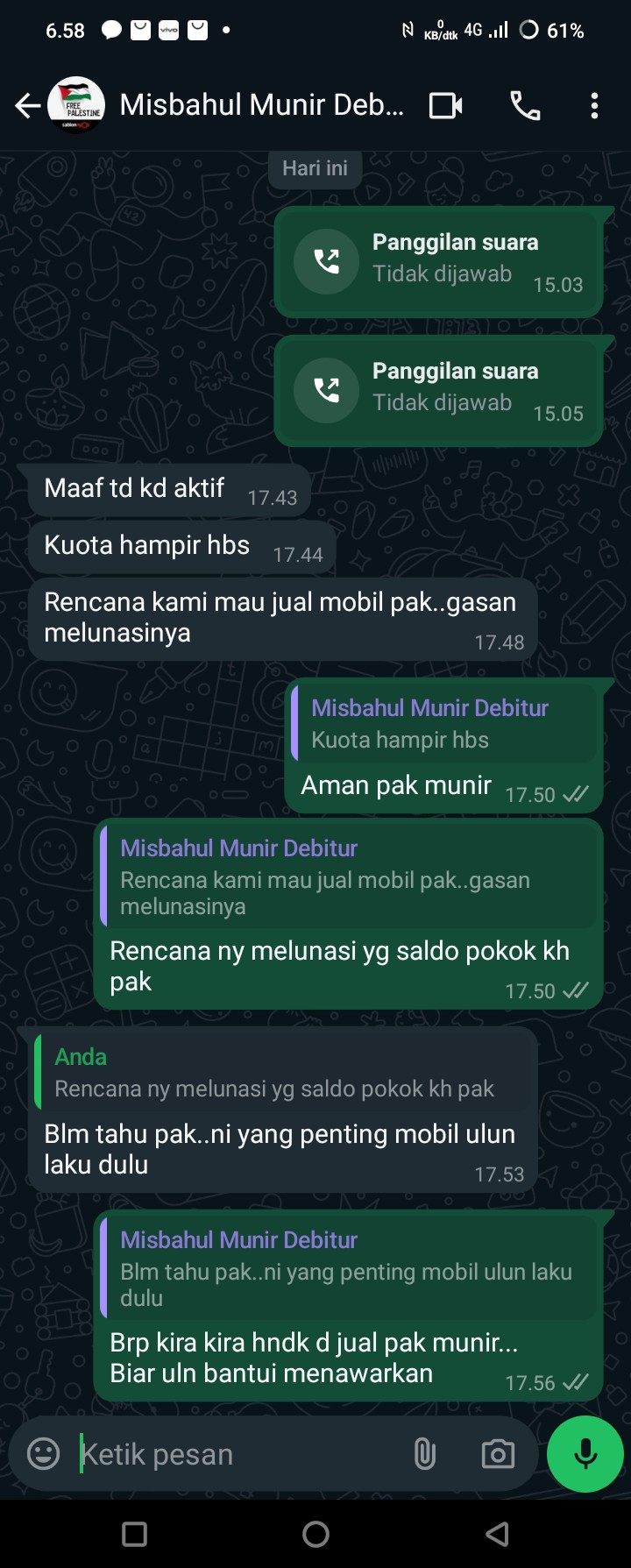Go back to the chat list

[x=27, y=106]
